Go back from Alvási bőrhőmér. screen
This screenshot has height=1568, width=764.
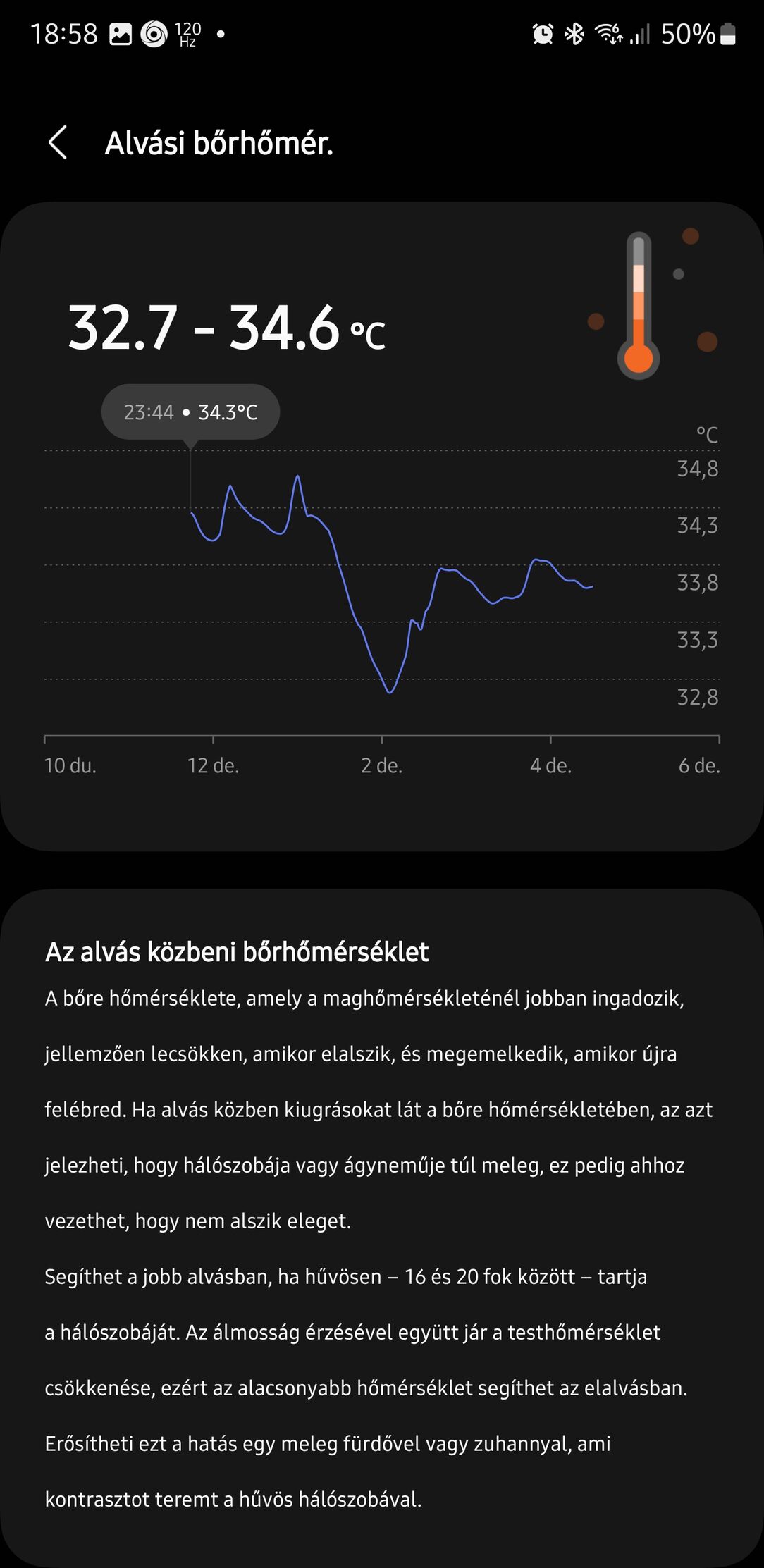pos(58,143)
